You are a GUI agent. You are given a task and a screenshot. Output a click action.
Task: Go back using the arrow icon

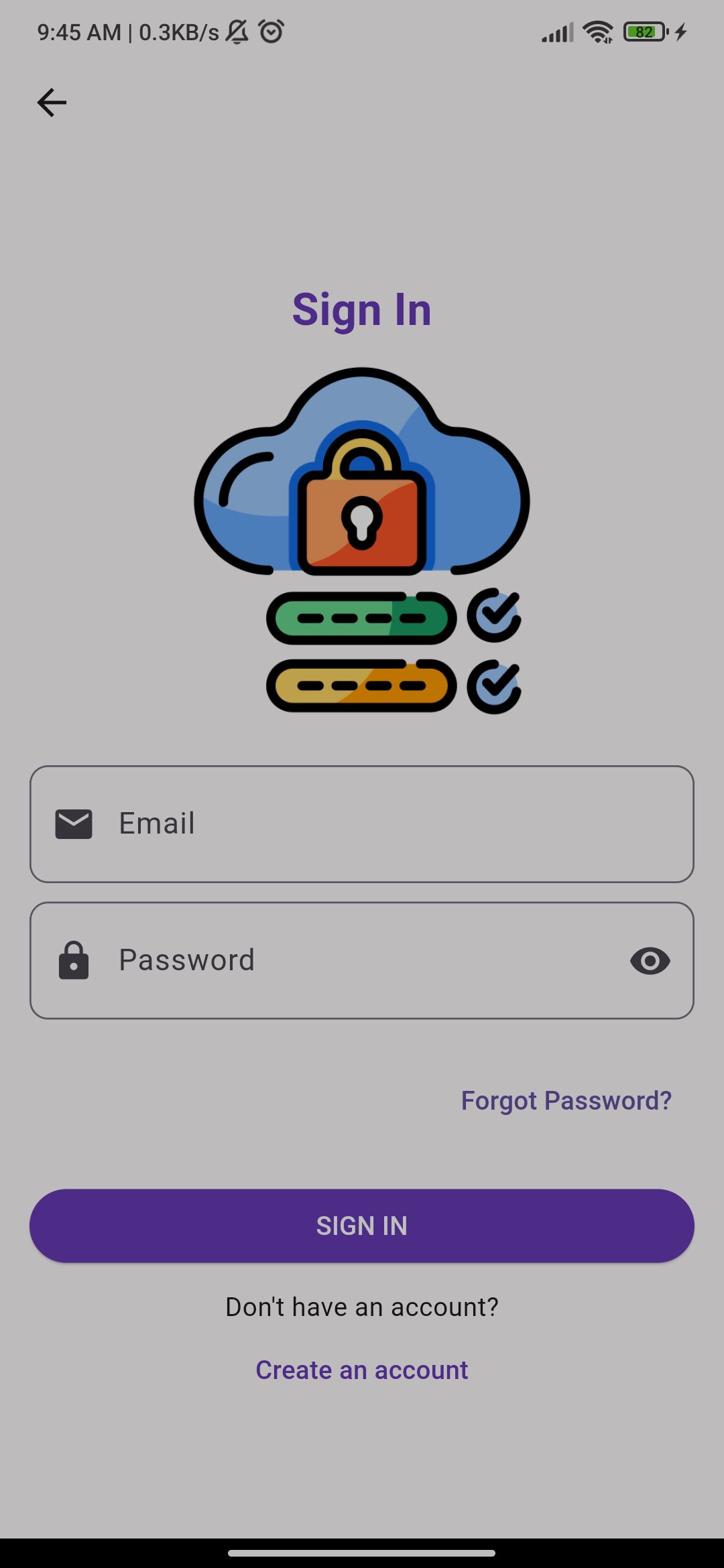(52, 103)
